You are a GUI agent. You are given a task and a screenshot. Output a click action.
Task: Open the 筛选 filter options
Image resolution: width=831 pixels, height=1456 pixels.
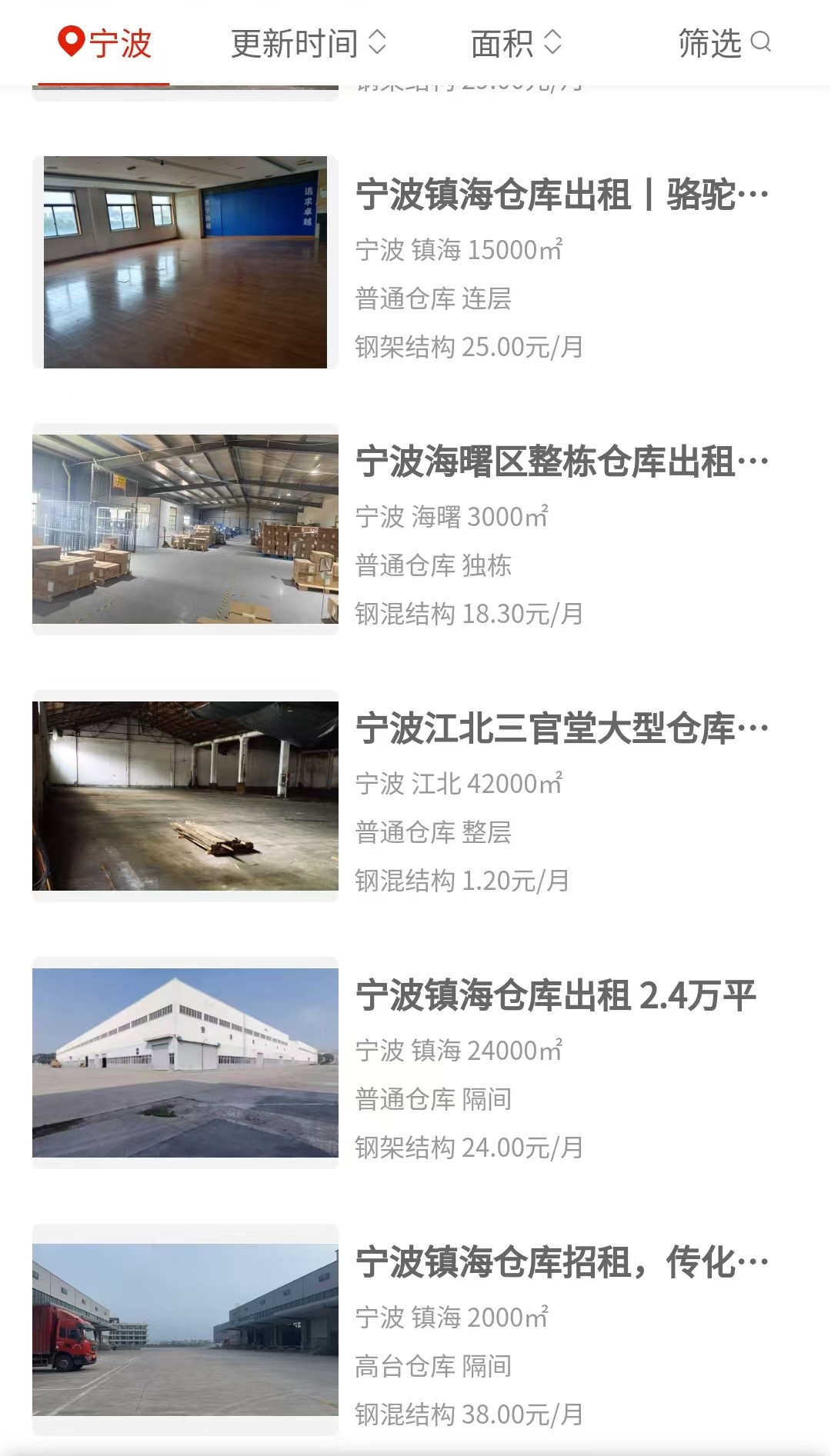coord(724,44)
